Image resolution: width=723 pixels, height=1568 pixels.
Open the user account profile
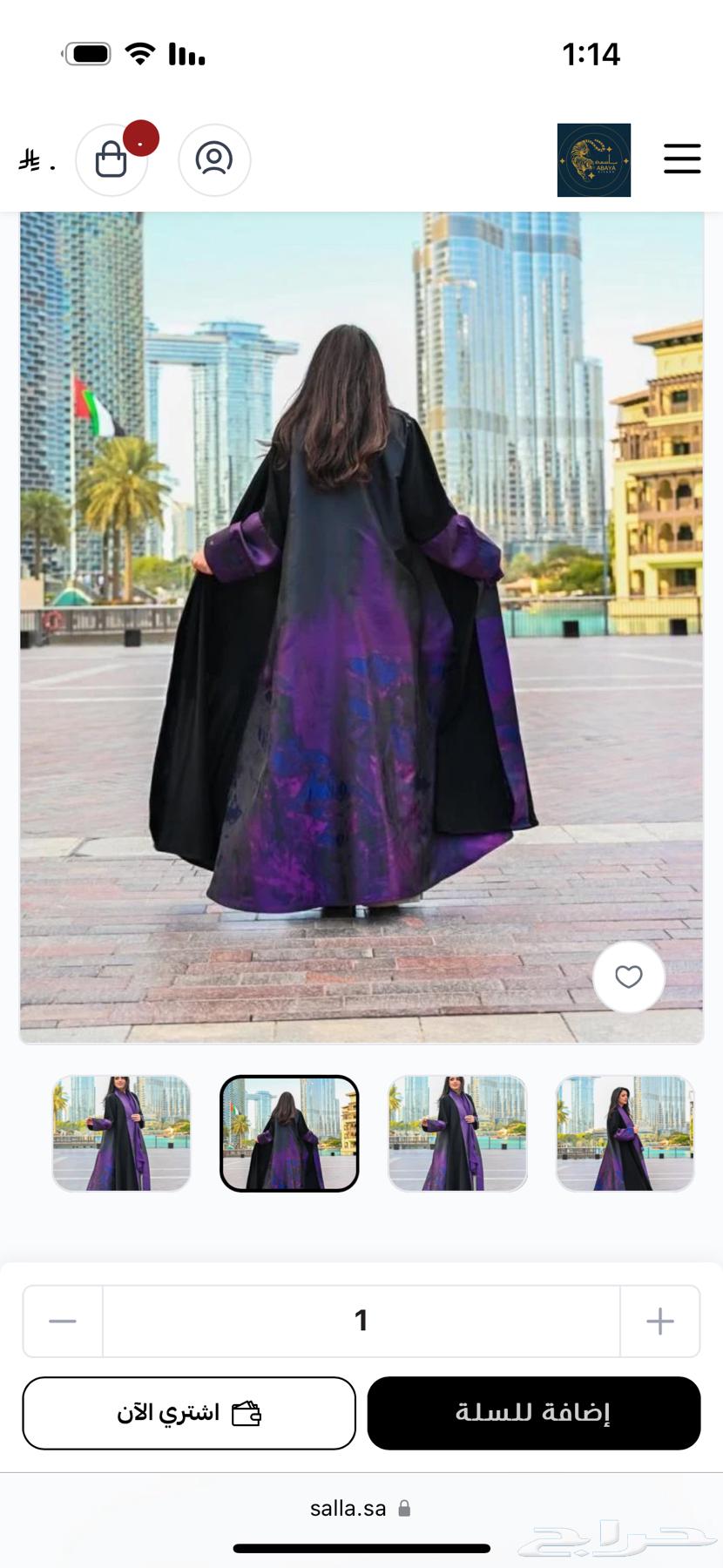point(214,160)
